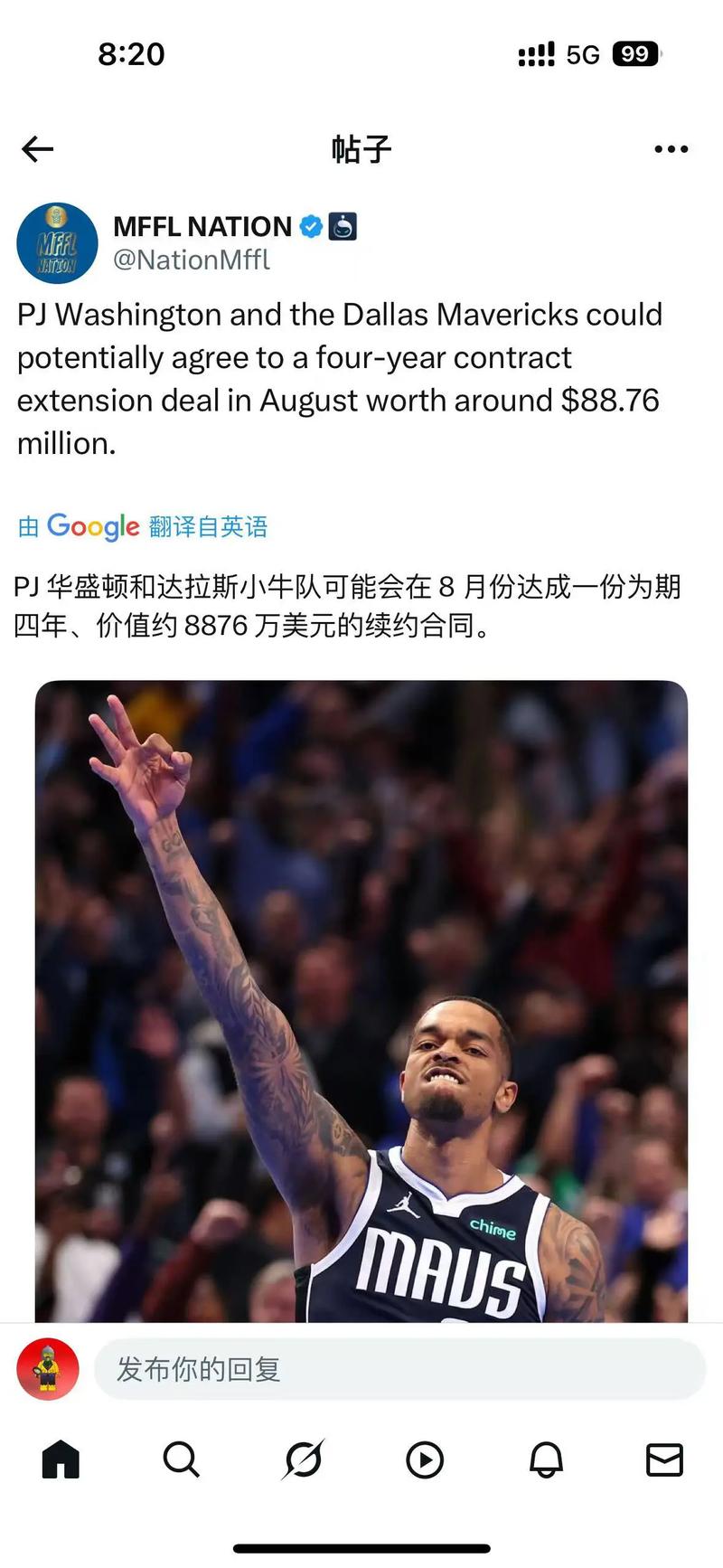Tap the back arrow to leave the post
Image resolution: width=723 pixels, height=1568 pixels.
click(x=36, y=147)
